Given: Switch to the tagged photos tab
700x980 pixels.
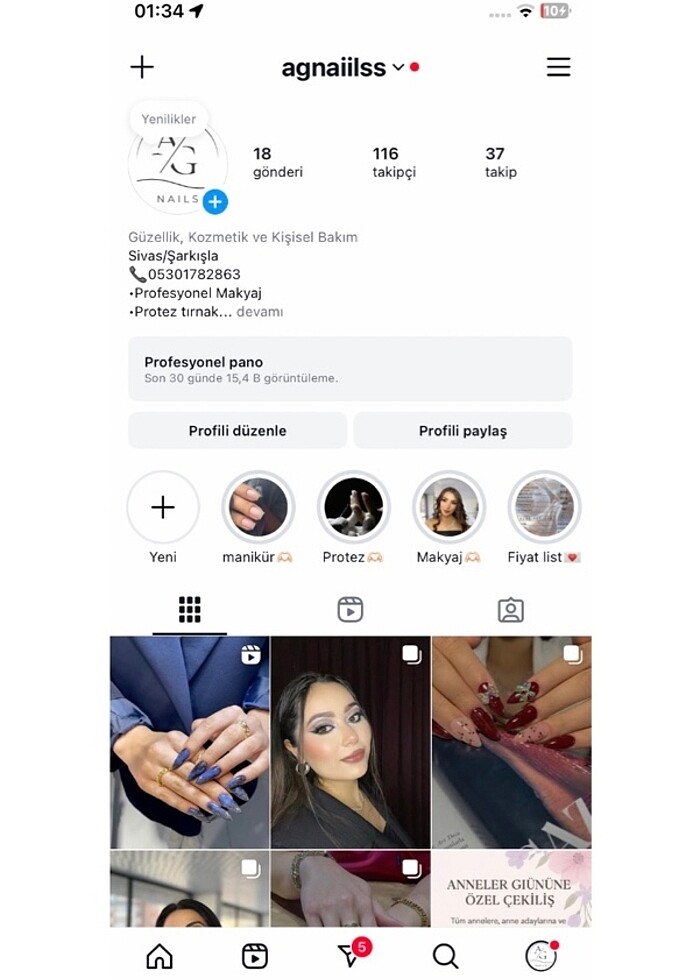Looking at the screenshot, I should coord(510,610).
